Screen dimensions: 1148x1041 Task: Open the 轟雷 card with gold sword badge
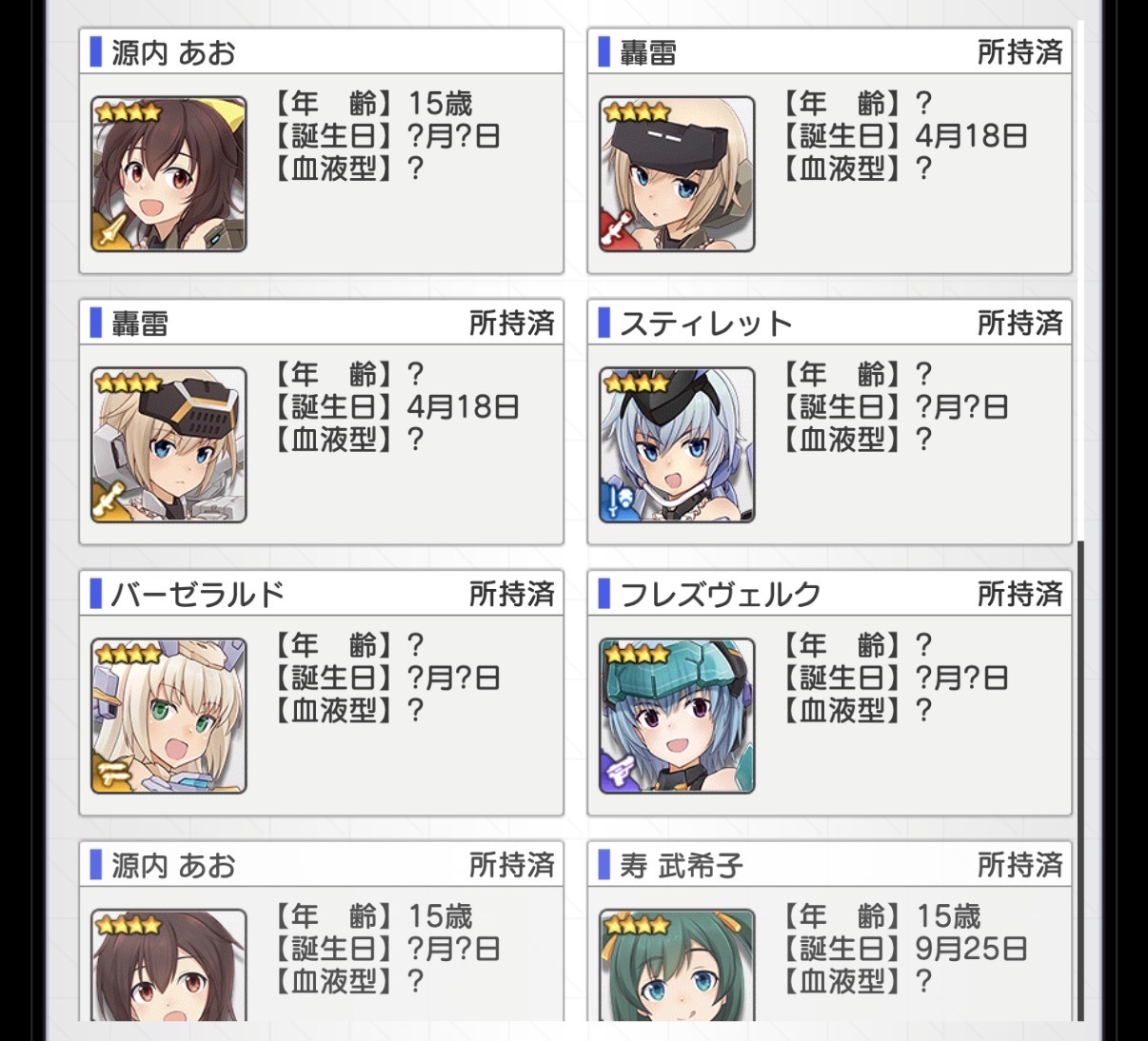pyautogui.click(x=321, y=422)
